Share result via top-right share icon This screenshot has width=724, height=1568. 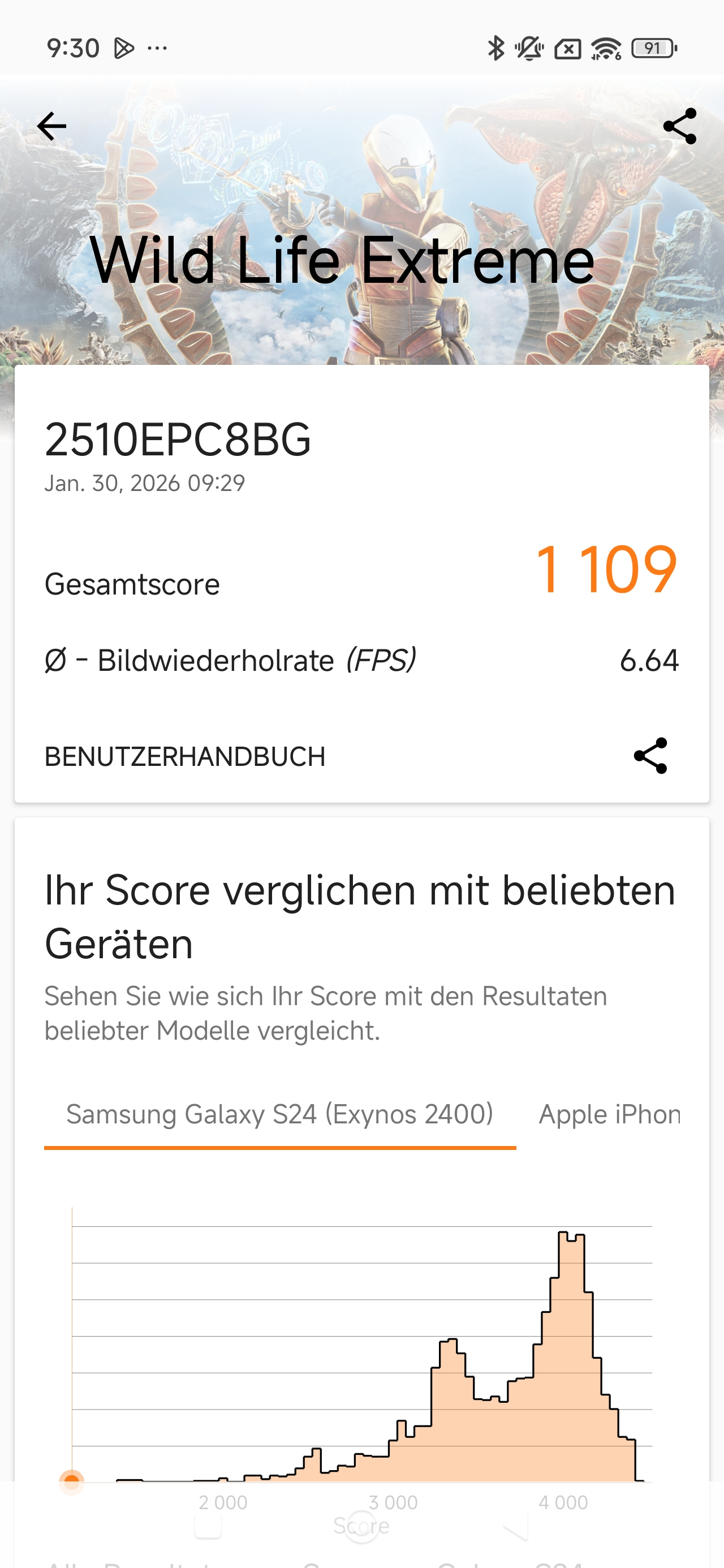click(679, 127)
